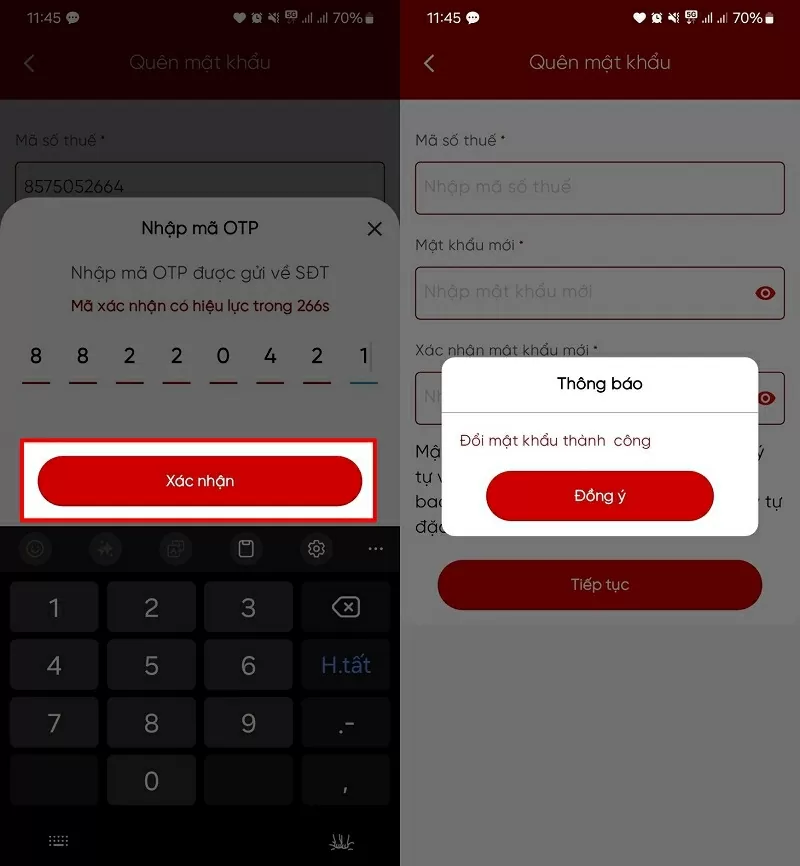
Task: Open the keyboard toolbar overflow dots
Action: coord(376,548)
